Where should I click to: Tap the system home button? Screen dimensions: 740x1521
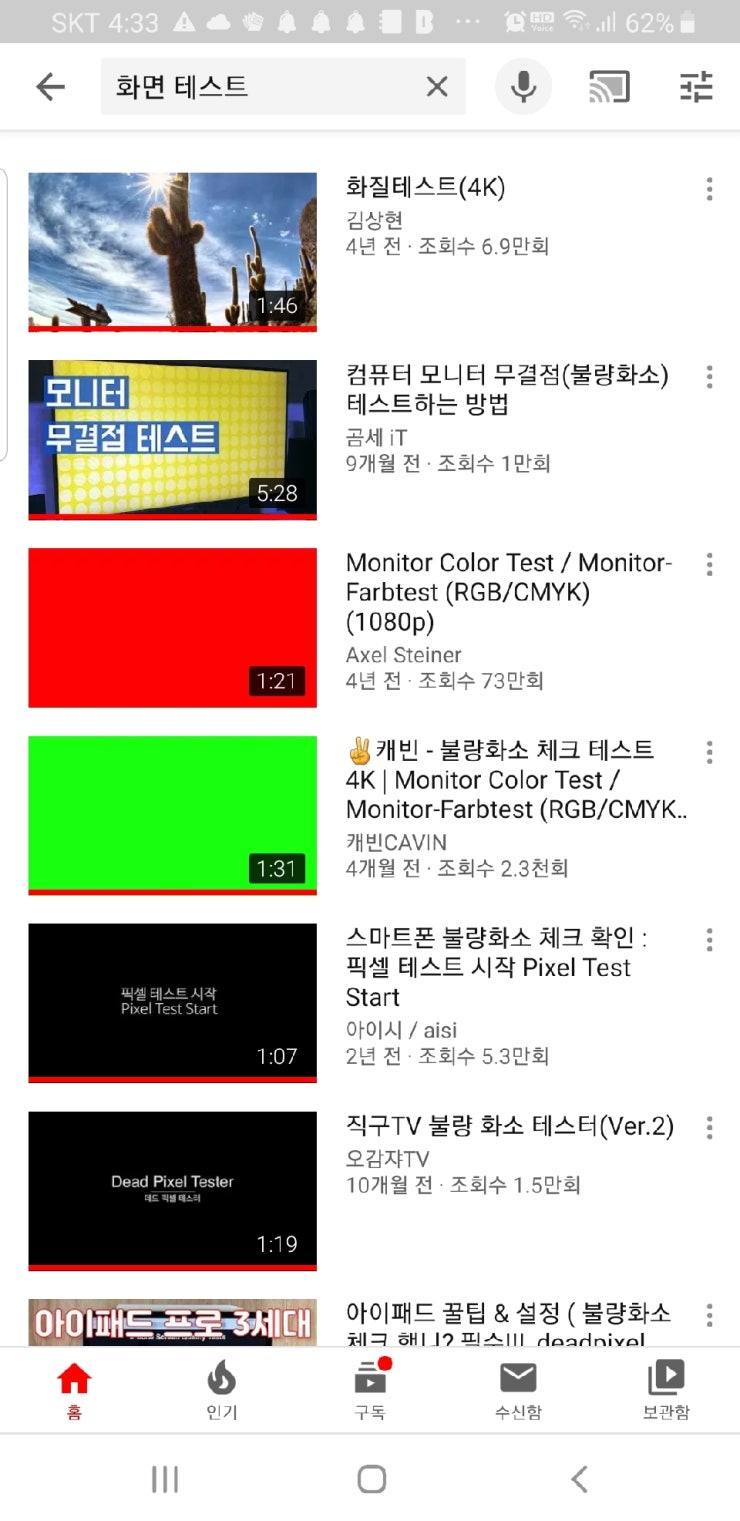click(x=371, y=1479)
